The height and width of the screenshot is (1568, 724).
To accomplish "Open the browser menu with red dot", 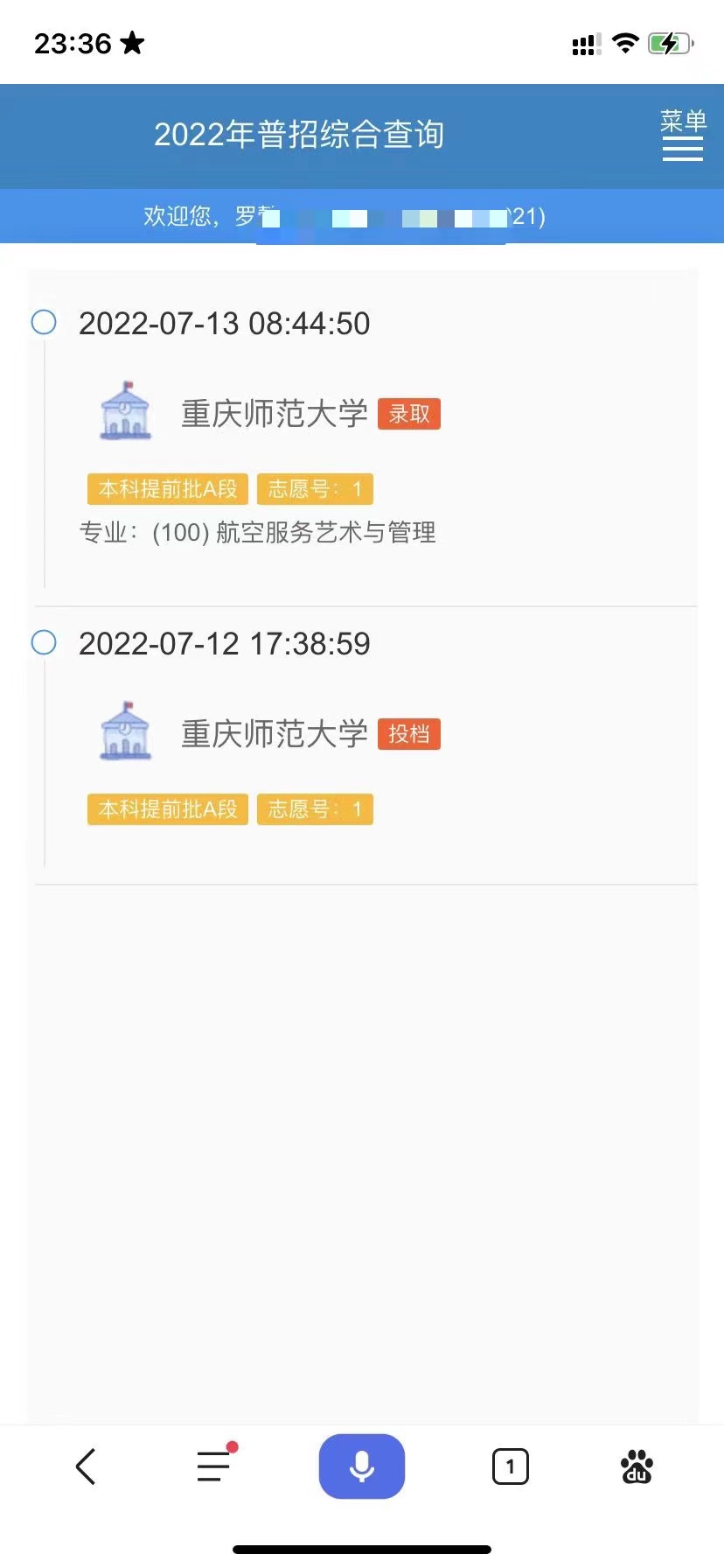I will (x=216, y=1464).
